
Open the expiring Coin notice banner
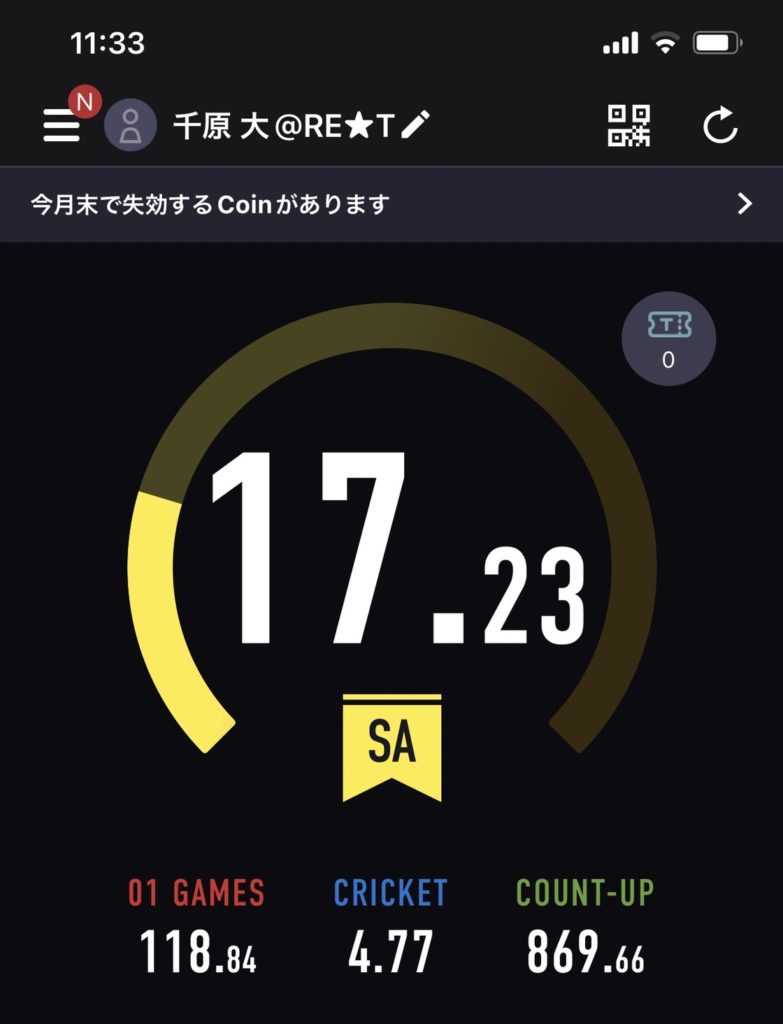coord(391,204)
